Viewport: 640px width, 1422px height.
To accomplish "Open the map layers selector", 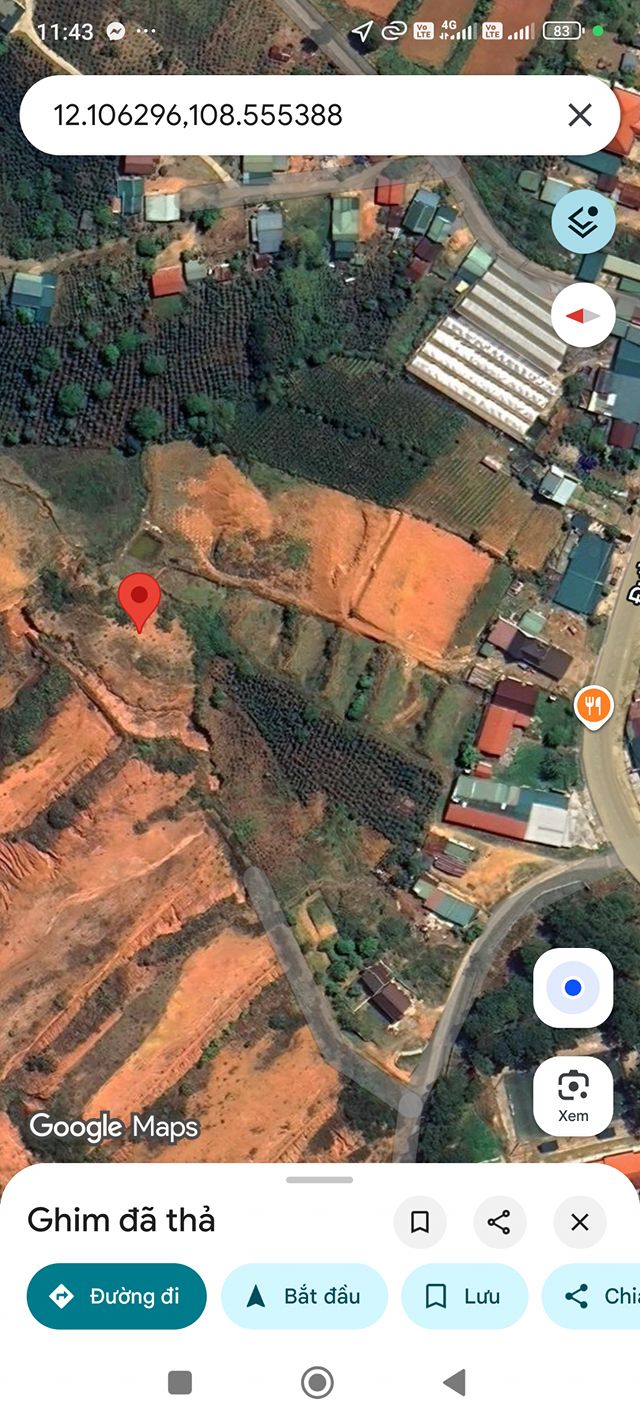I will pyautogui.click(x=583, y=223).
